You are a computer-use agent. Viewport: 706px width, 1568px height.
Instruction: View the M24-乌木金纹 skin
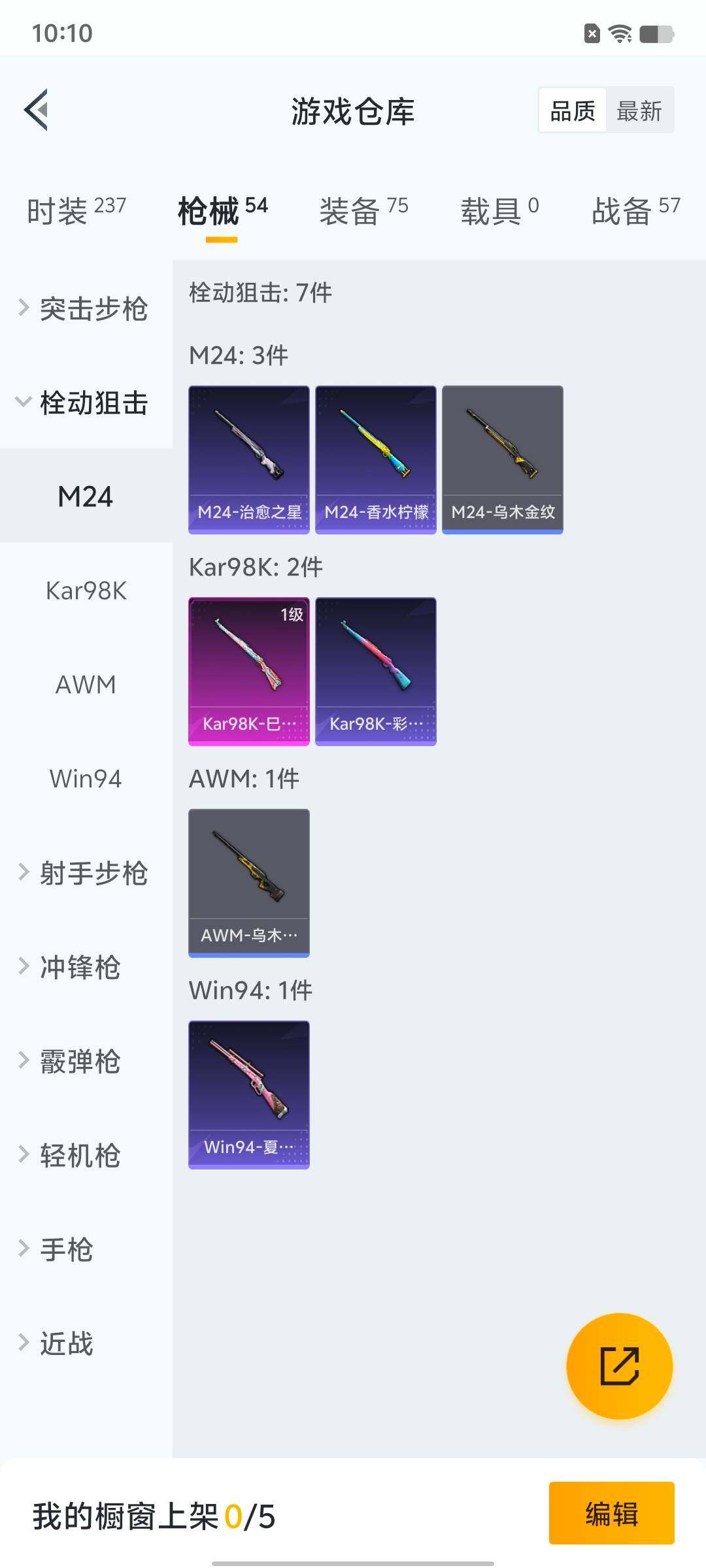[503, 459]
